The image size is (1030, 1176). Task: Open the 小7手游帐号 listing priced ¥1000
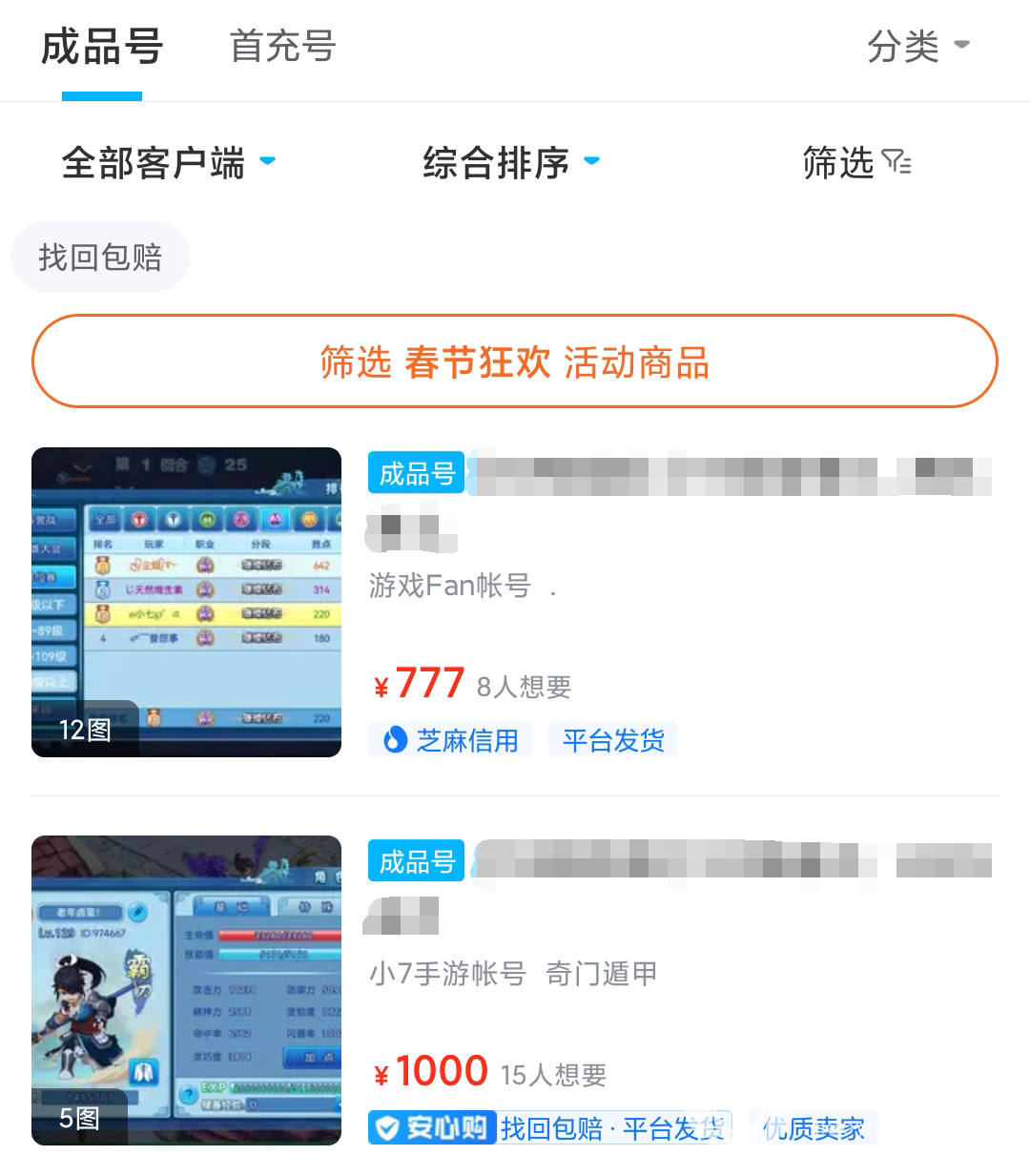(x=515, y=990)
